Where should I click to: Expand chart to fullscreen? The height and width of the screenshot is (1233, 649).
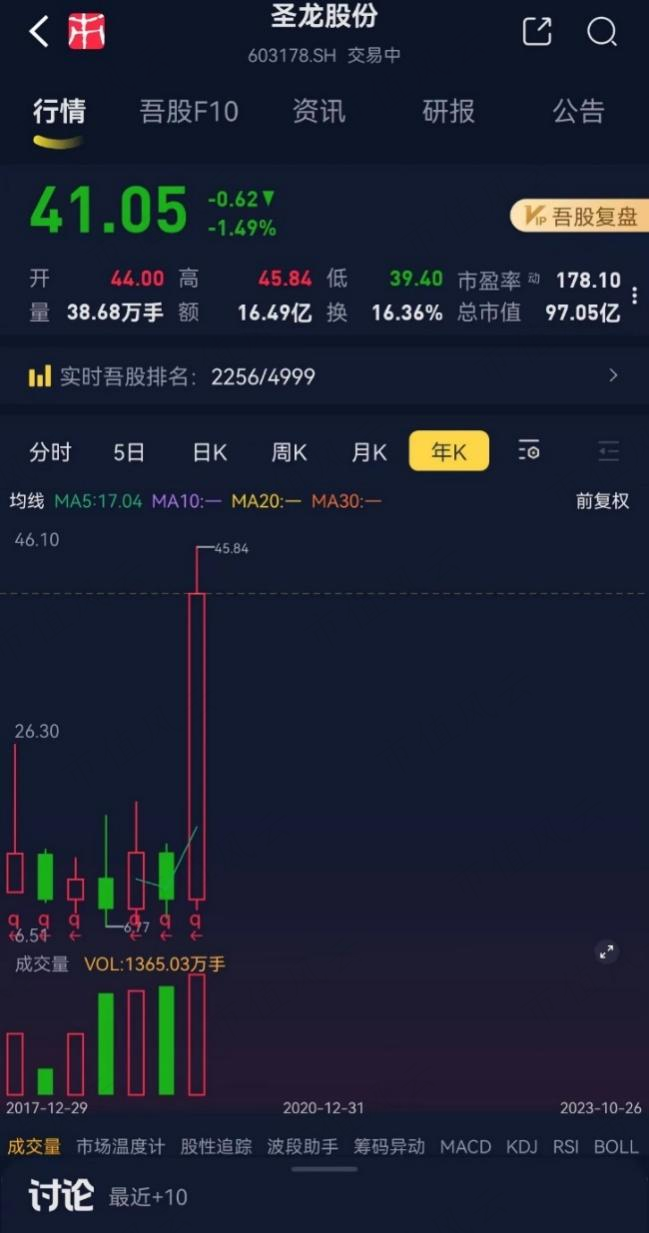(x=606, y=952)
